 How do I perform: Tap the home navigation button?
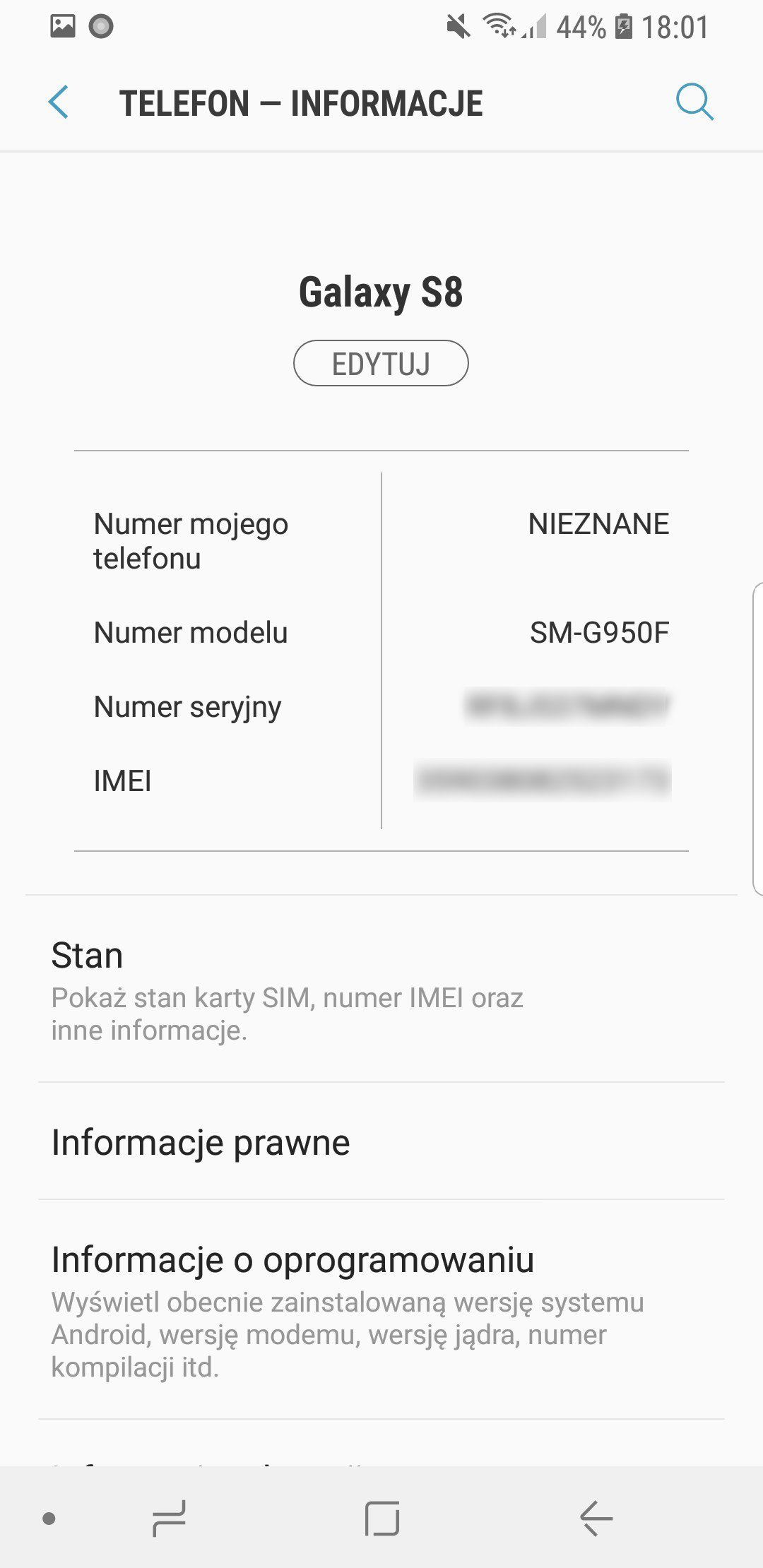click(381, 1518)
